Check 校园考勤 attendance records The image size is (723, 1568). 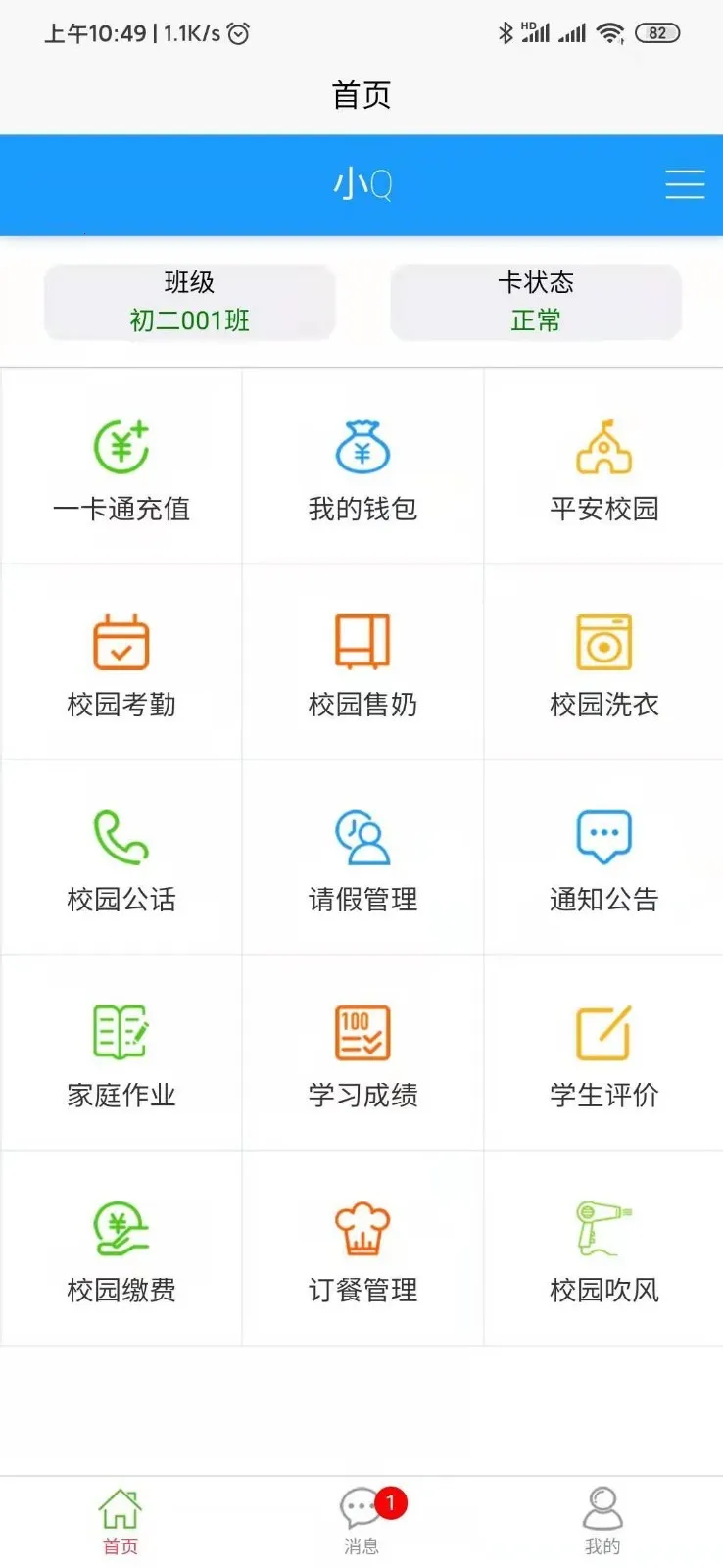pos(120,661)
